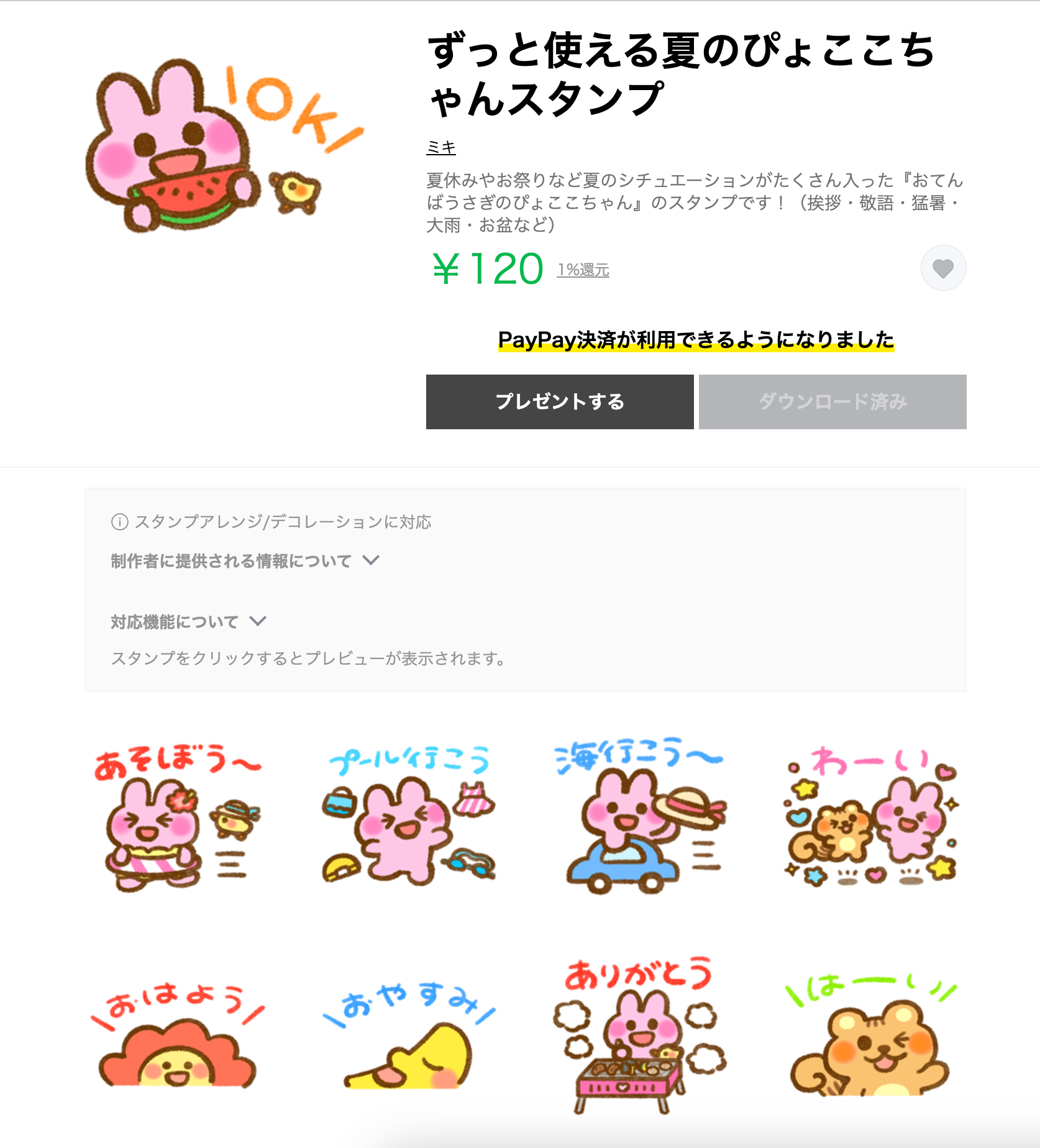Expand 対応機能について section

188,622
